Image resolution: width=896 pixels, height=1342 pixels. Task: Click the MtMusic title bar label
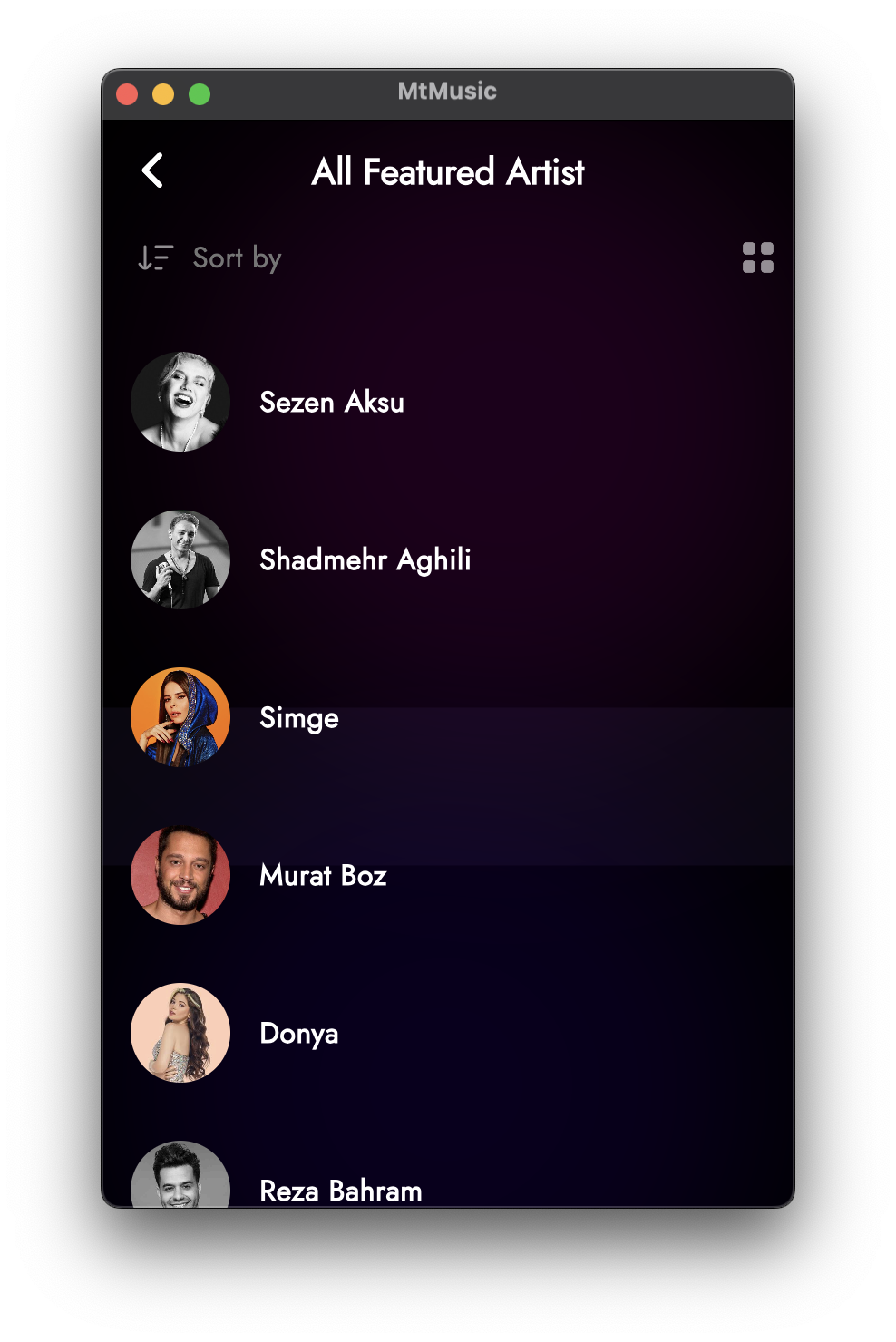pos(448,91)
